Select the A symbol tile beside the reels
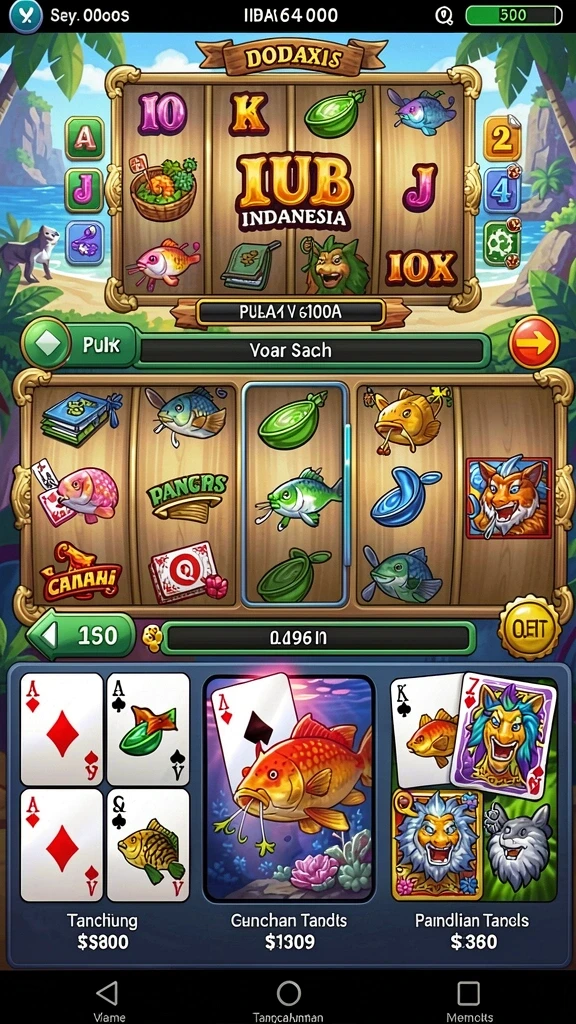The image size is (576, 1024). (85, 138)
